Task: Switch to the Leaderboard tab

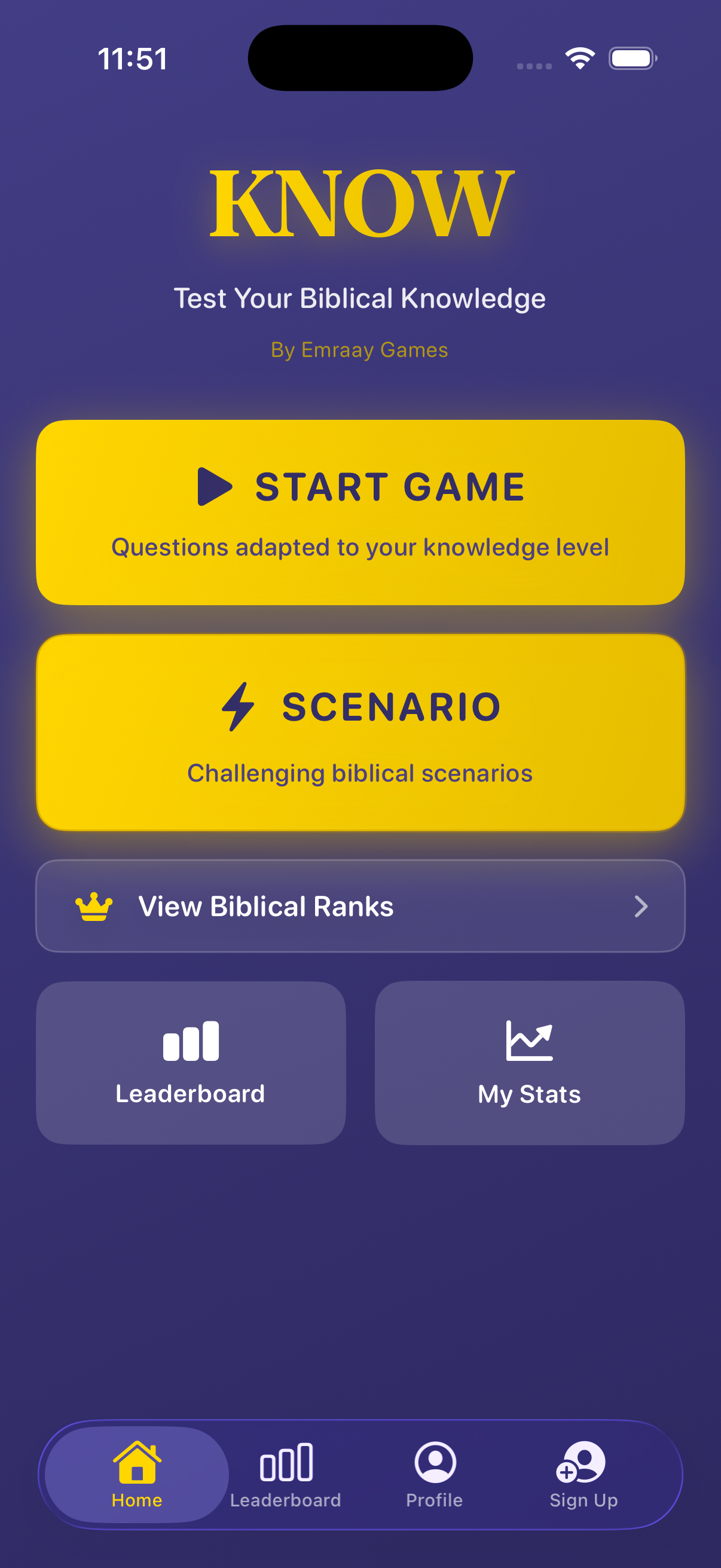Action: pyautogui.click(x=286, y=1476)
